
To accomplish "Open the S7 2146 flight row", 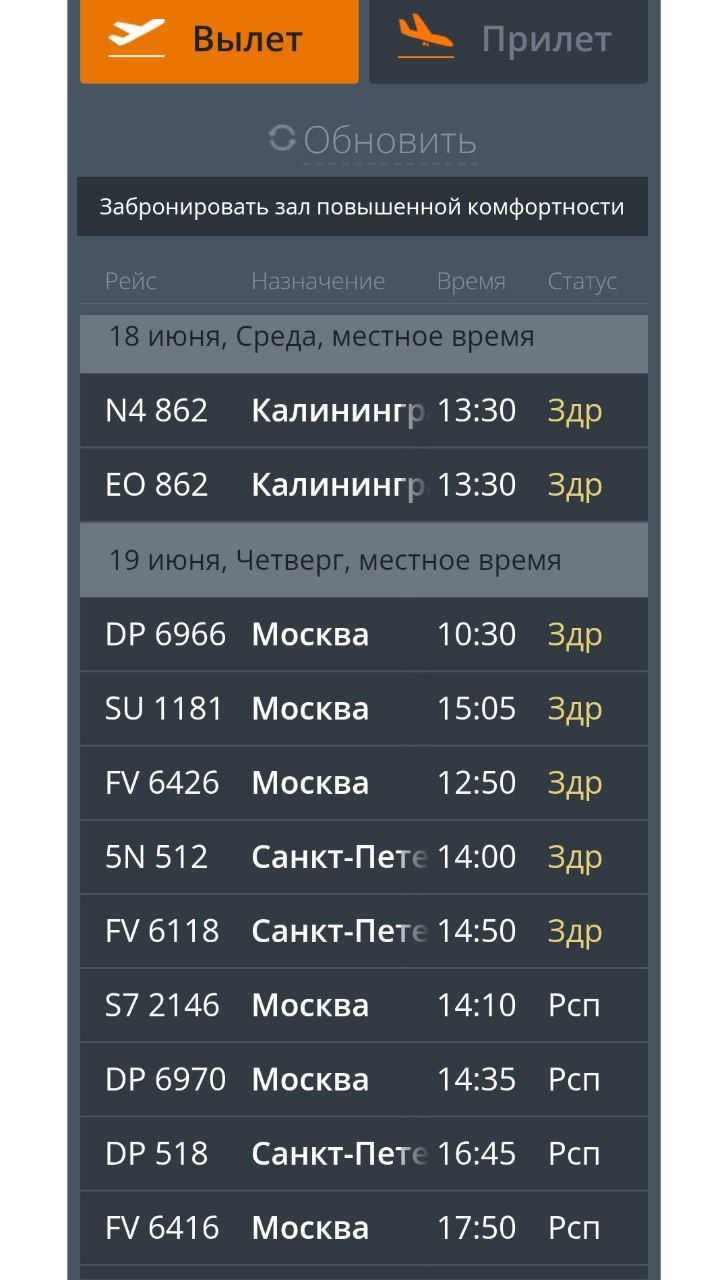I will (x=364, y=1004).
